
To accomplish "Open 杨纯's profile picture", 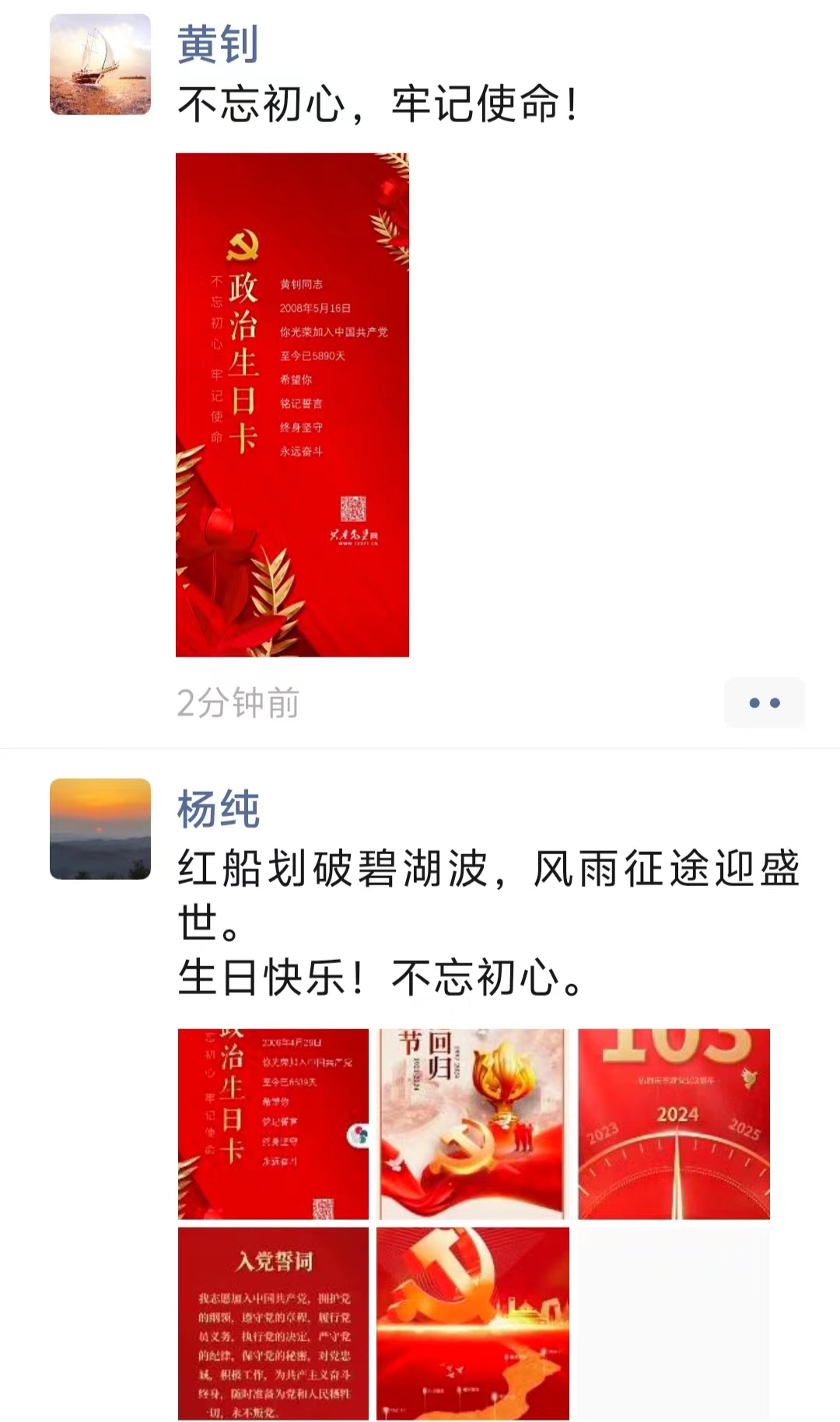I will (100, 828).
